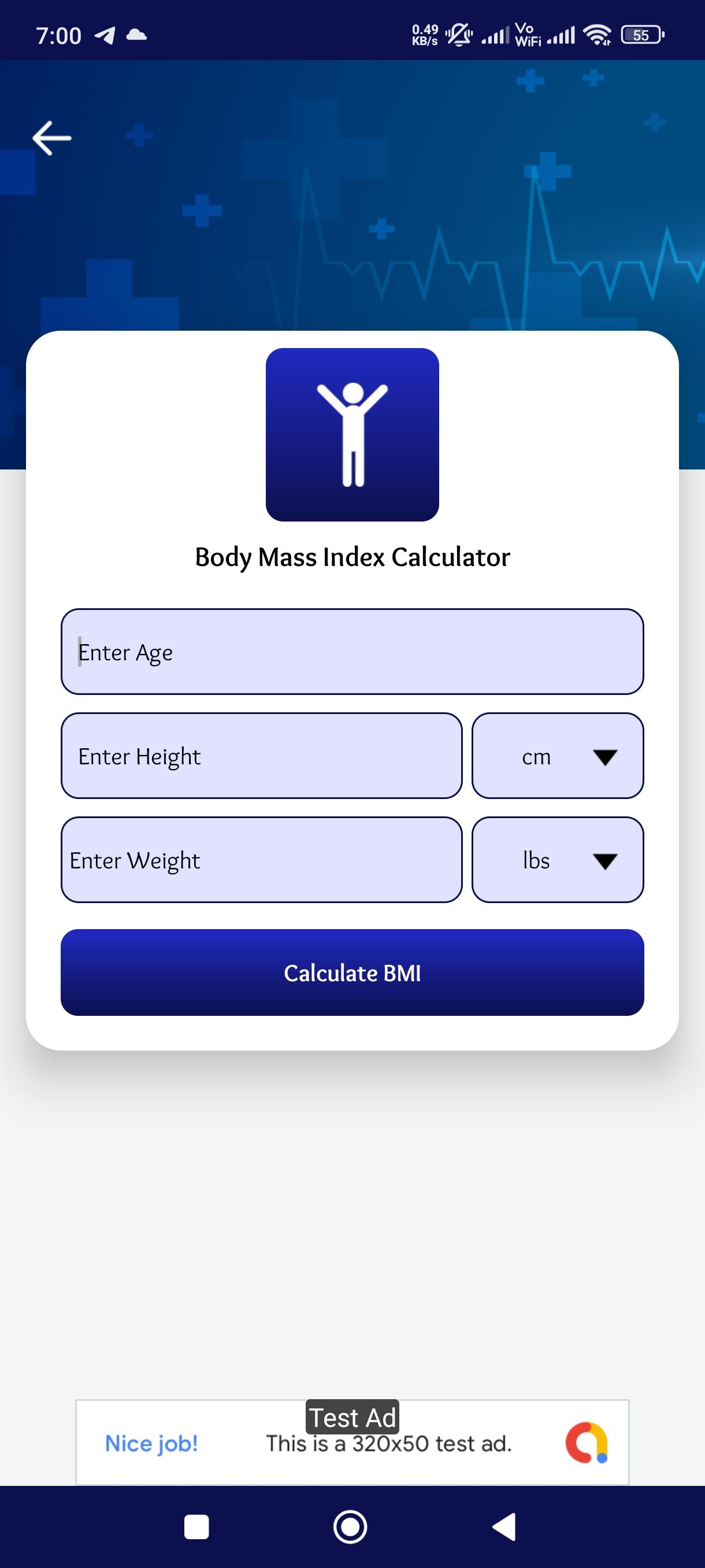Image resolution: width=705 pixels, height=1568 pixels.
Task: Focus the Enter Age field
Action: click(351, 651)
